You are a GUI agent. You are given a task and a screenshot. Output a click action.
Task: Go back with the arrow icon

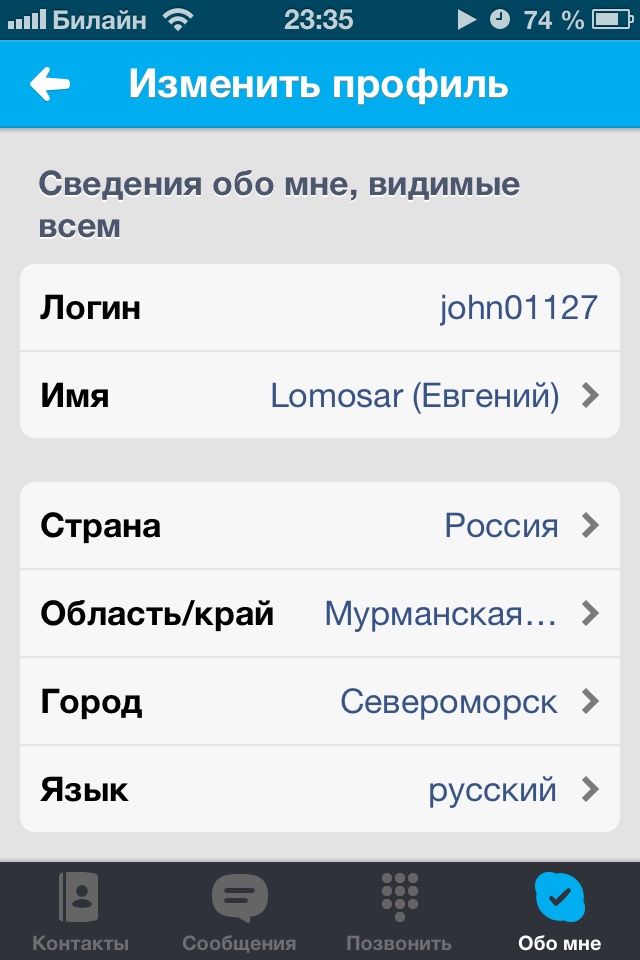(50, 85)
